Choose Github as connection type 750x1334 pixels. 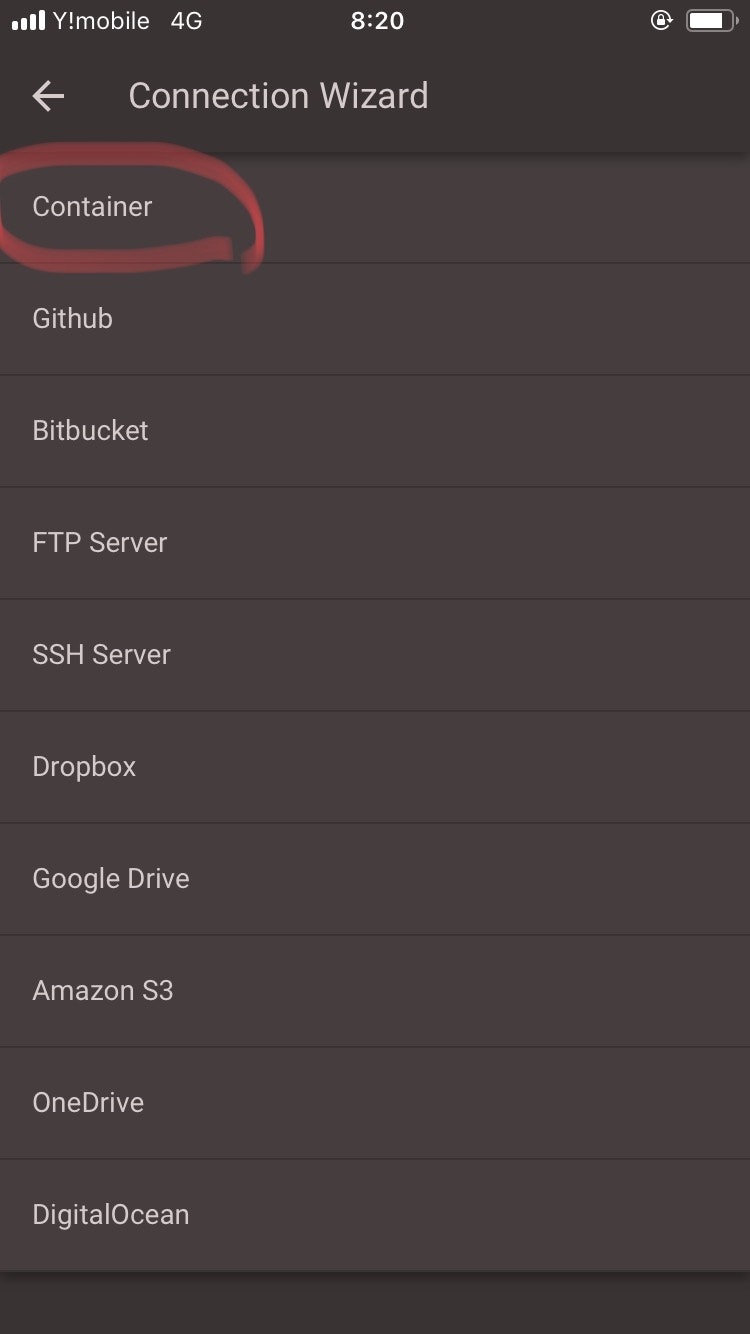point(73,319)
